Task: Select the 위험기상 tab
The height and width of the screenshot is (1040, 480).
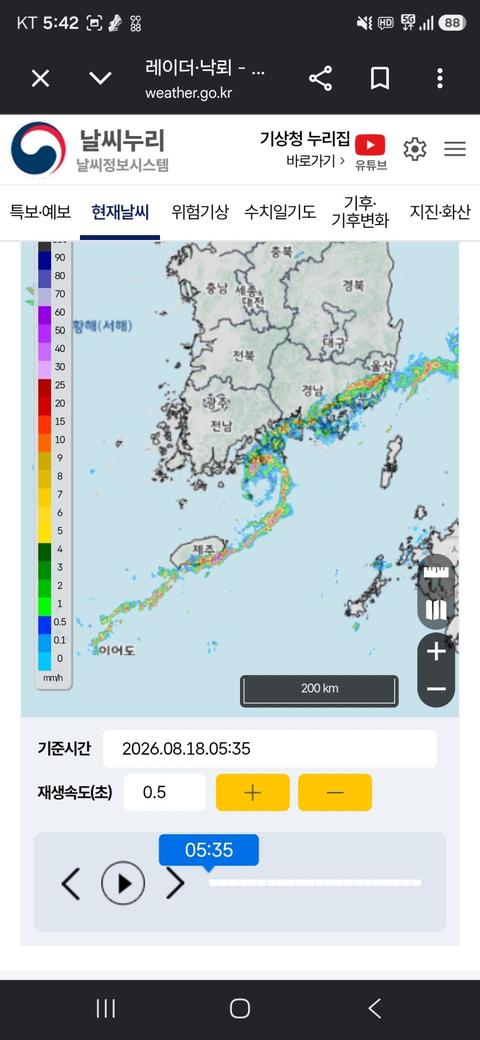Action: point(200,212)
